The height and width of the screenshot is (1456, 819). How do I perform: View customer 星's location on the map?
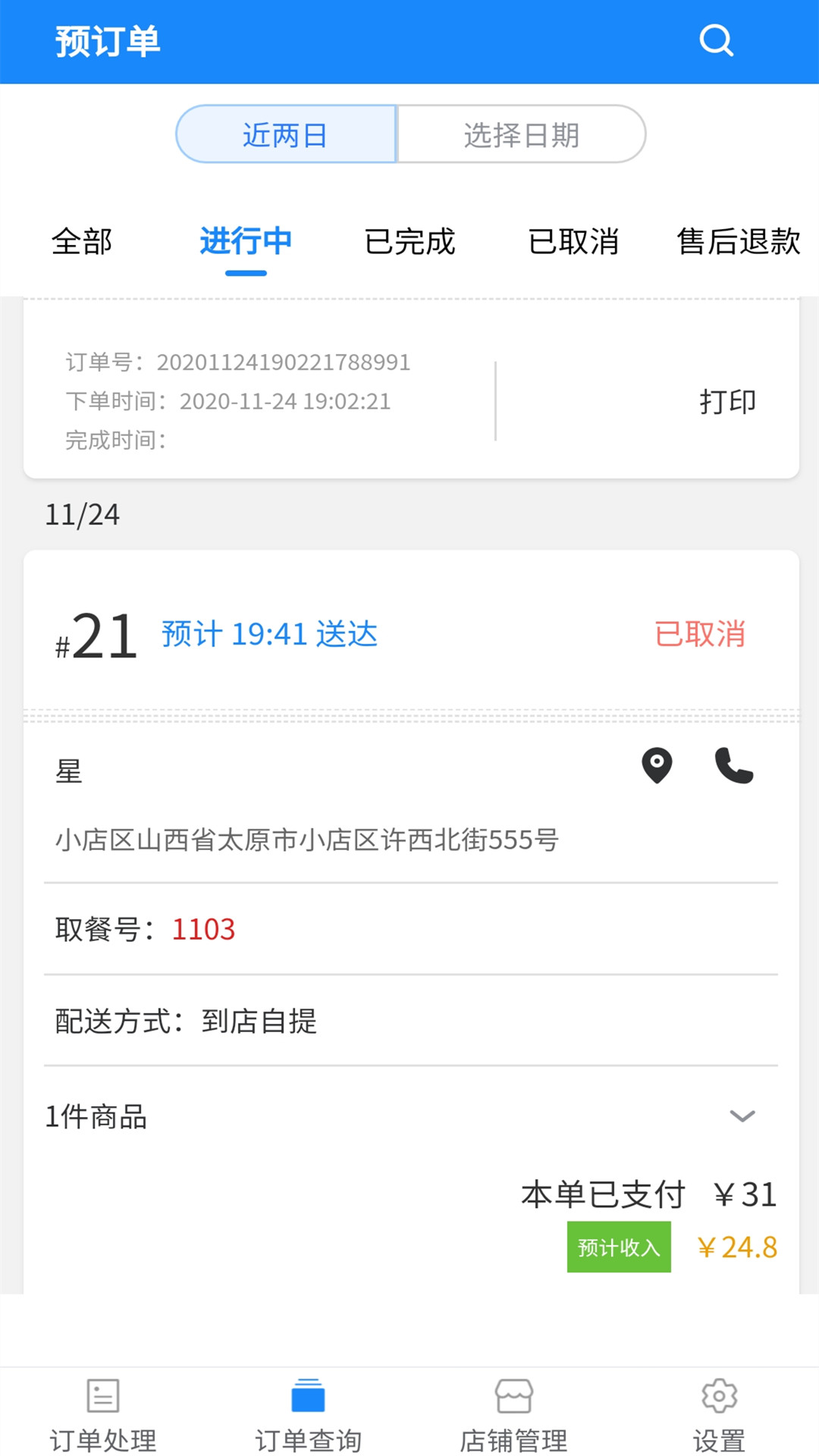[x=657, y=765]
